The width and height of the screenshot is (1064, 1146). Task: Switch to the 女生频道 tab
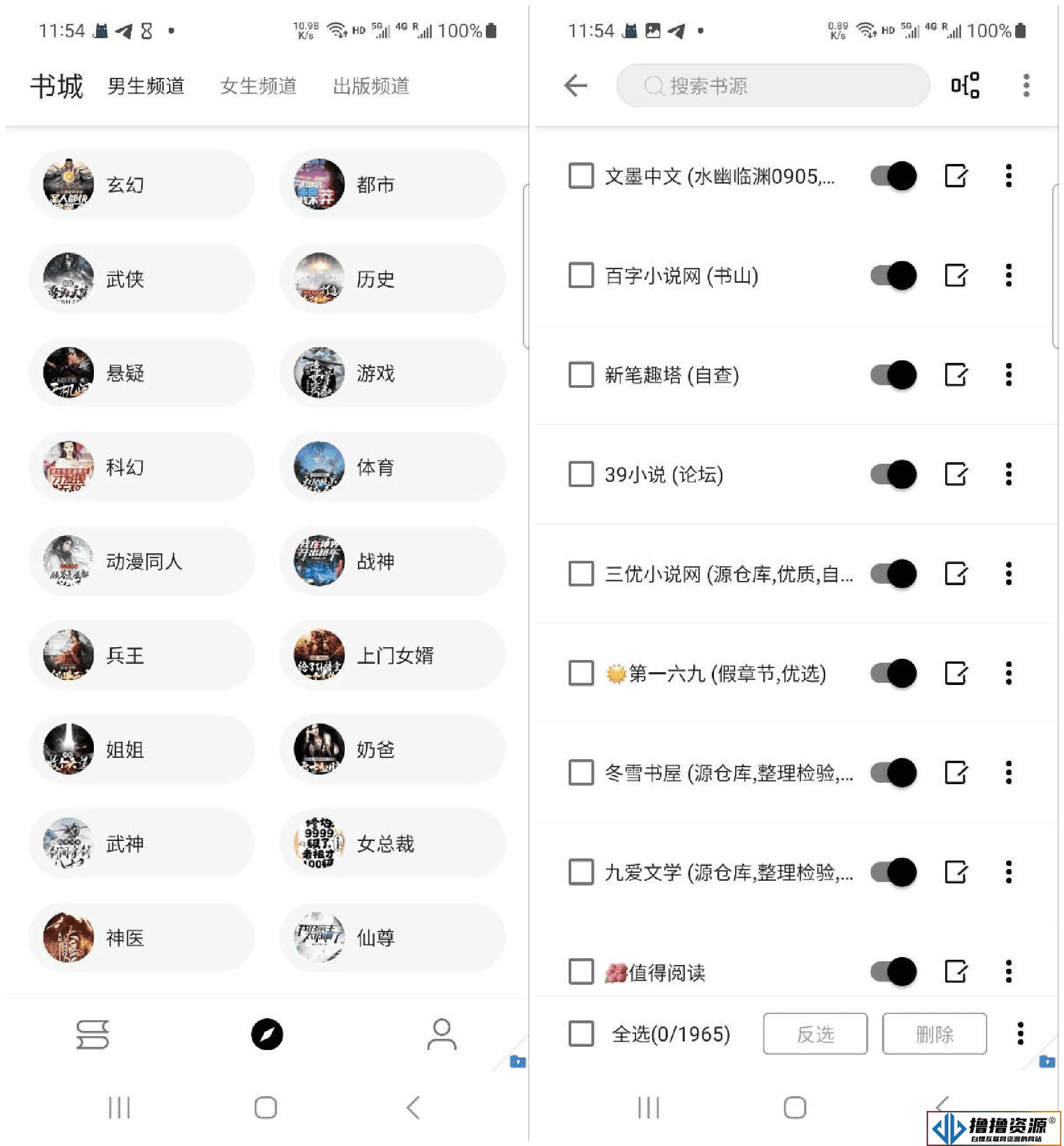pos(258,86)
